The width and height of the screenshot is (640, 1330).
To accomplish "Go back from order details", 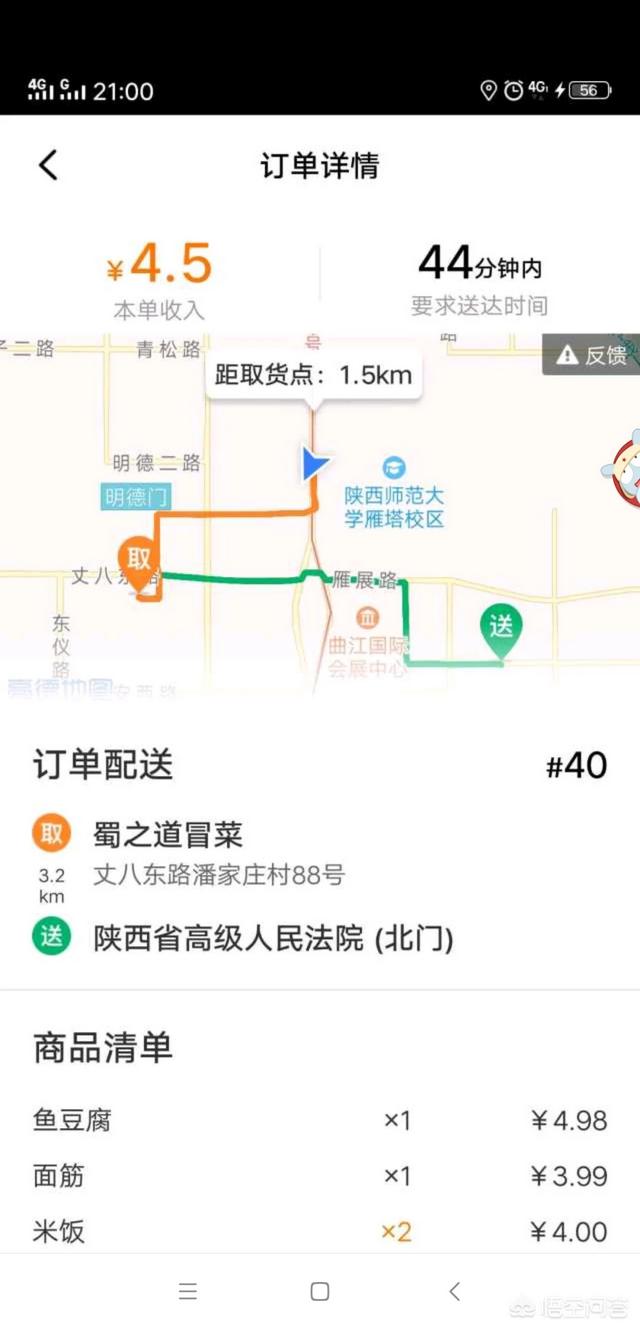I will 48,165.
